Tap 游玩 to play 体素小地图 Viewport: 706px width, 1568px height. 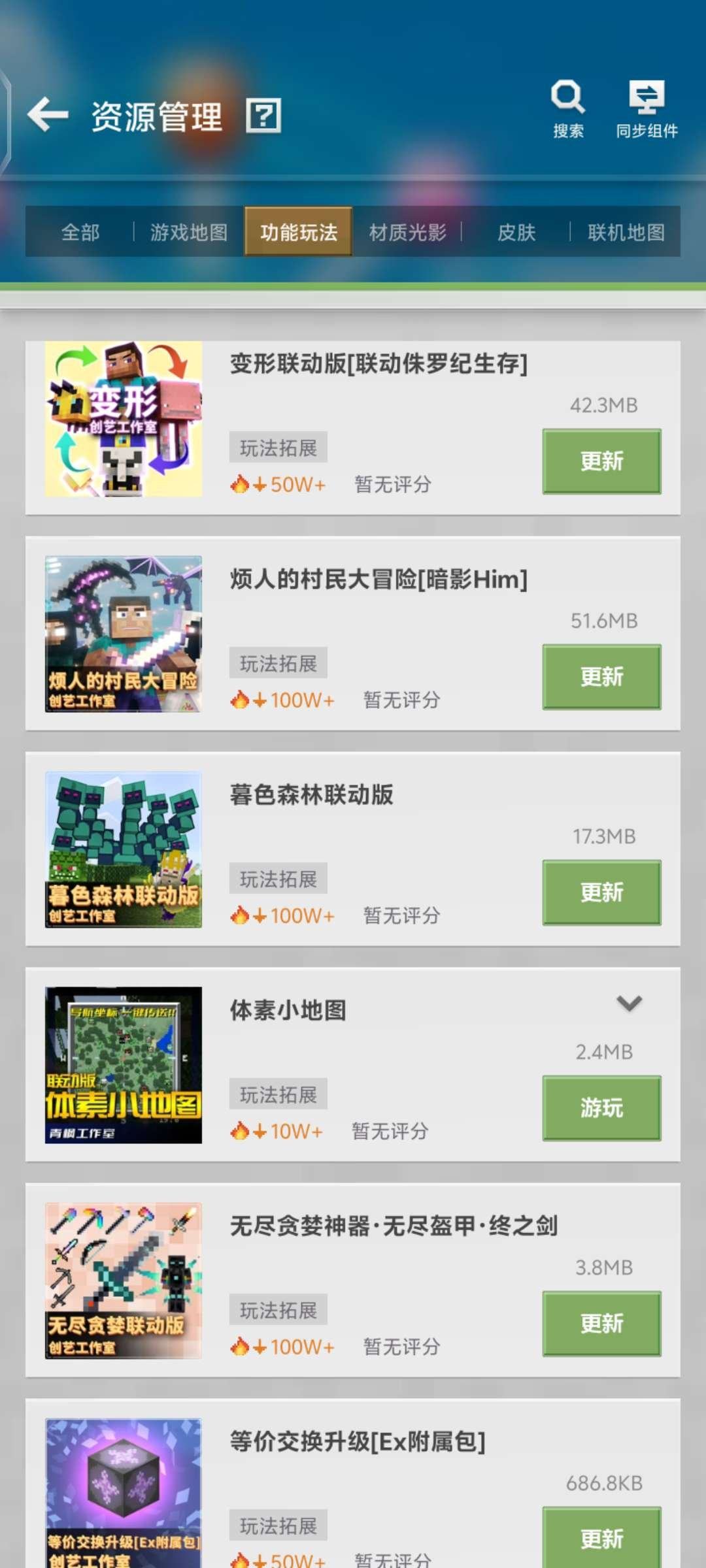pyautogui.click(x=601, y=1106)
